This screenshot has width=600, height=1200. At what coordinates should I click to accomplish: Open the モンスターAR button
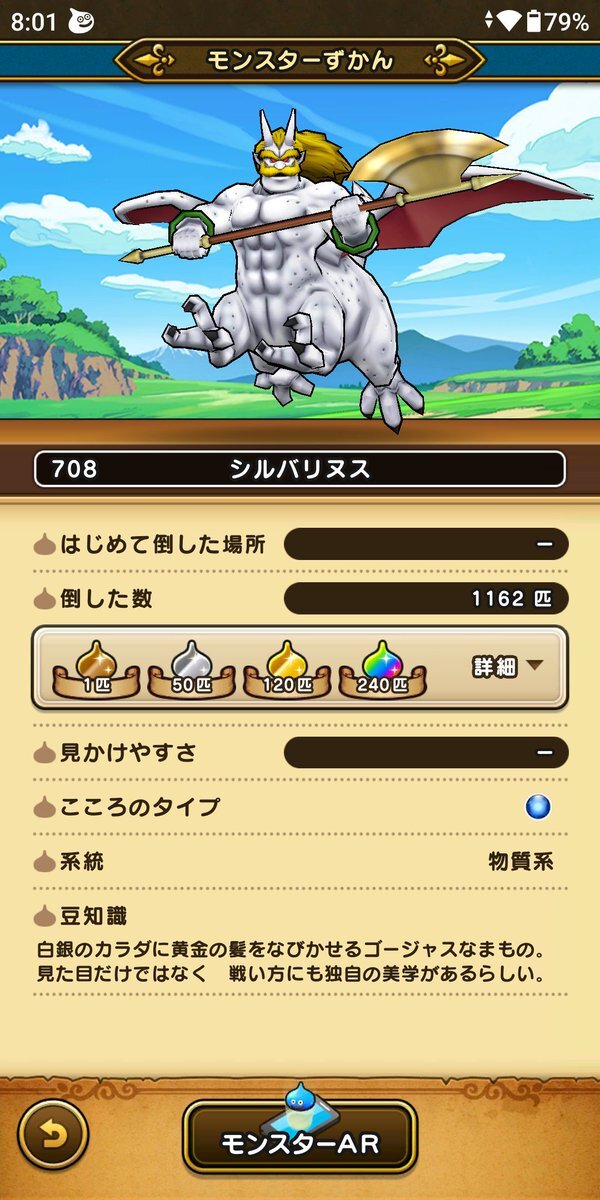tap(300, 1137)
